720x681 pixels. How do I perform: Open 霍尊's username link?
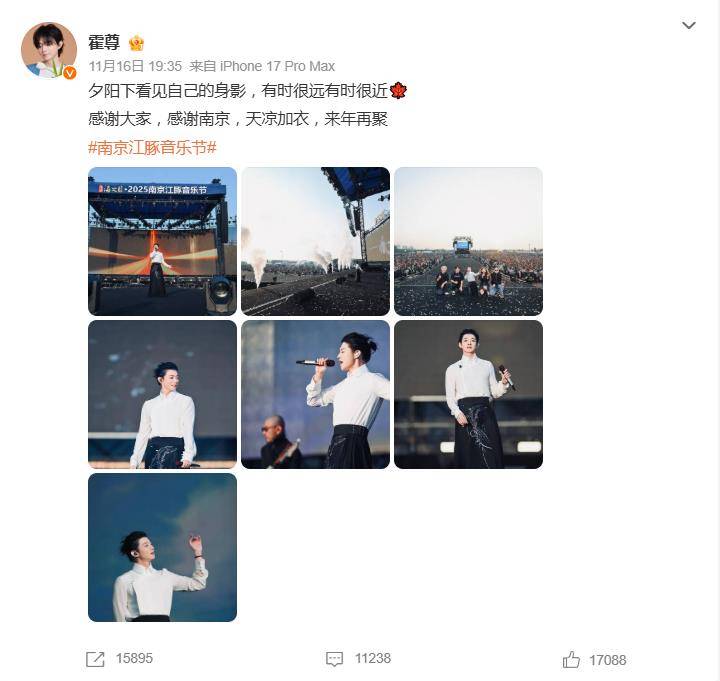pos(104,43)
